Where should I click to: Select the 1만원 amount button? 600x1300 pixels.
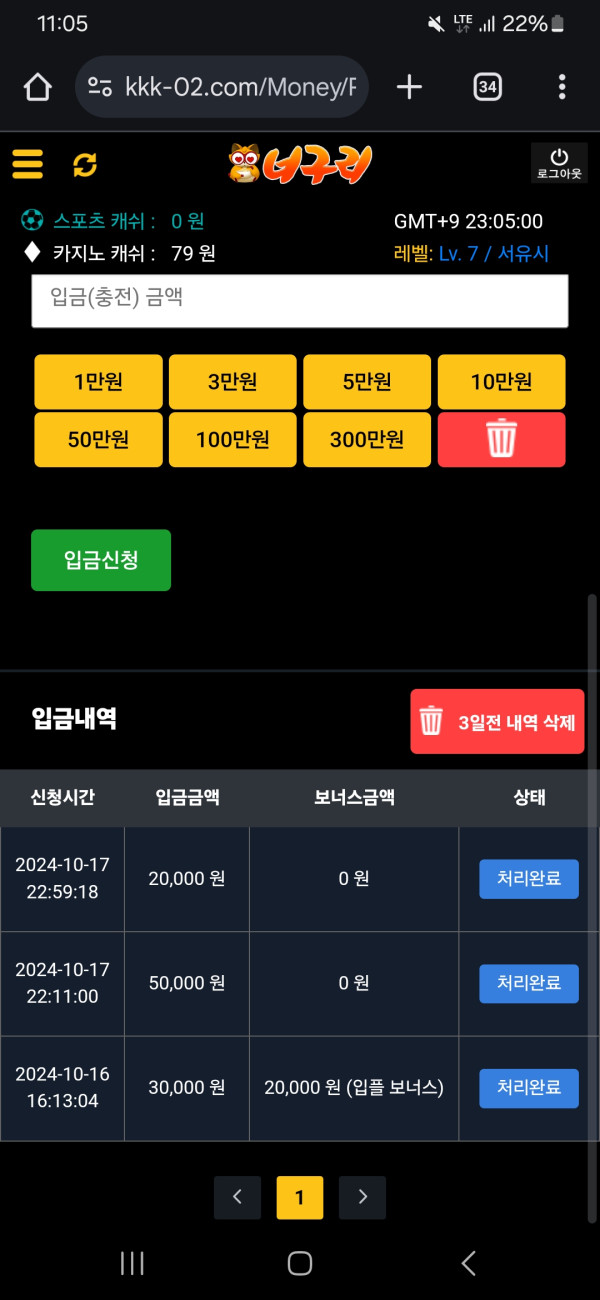pyautogui.click(x=98, y=382)
